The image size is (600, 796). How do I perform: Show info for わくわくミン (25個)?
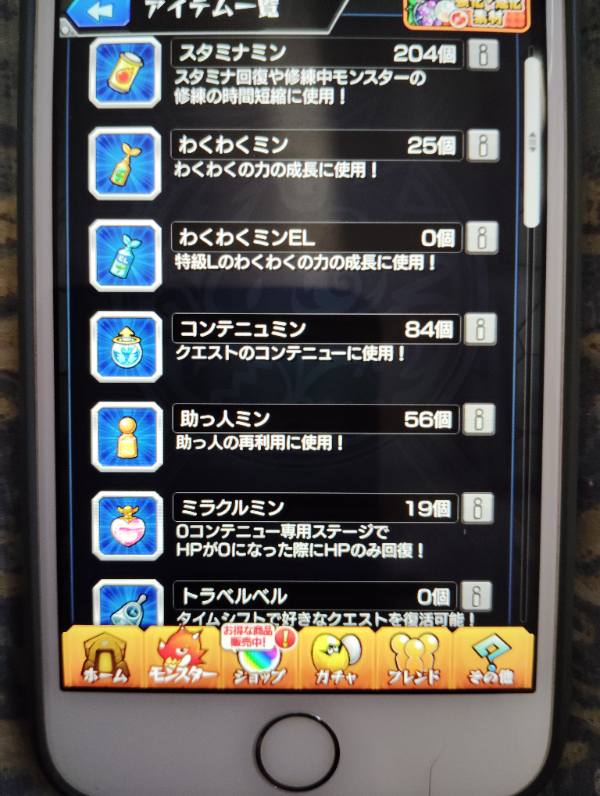(482, 145)
